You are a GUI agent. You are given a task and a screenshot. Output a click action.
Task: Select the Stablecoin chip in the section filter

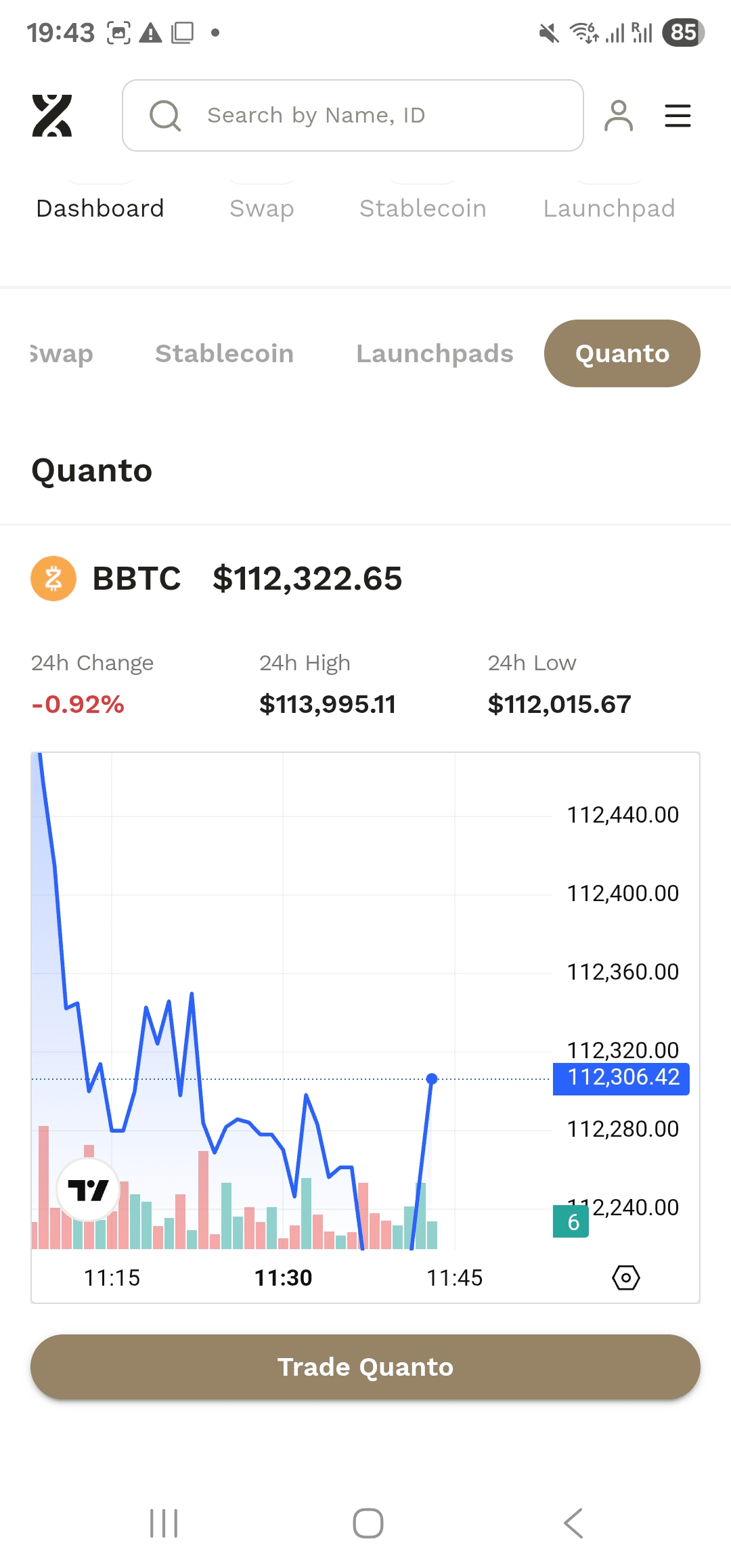tap(225, 353)
